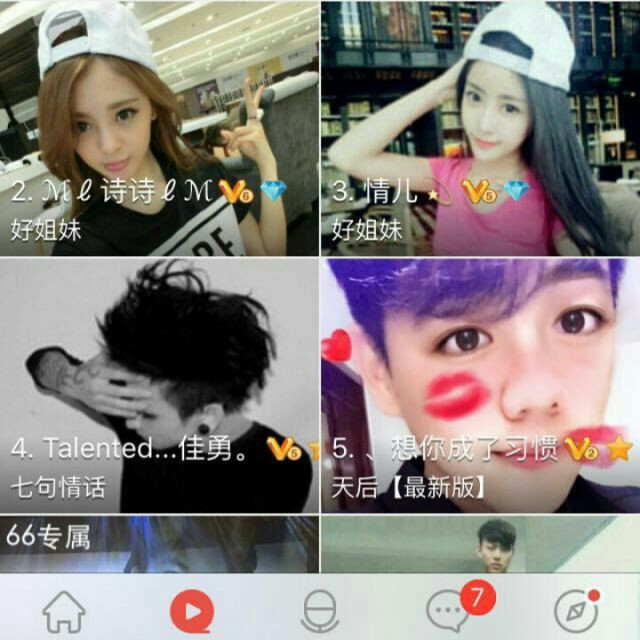The height and width of the screenshot is (640, 640).
Task: Open the card of 诗诗 ranked number 2
Action: [159, 128]
